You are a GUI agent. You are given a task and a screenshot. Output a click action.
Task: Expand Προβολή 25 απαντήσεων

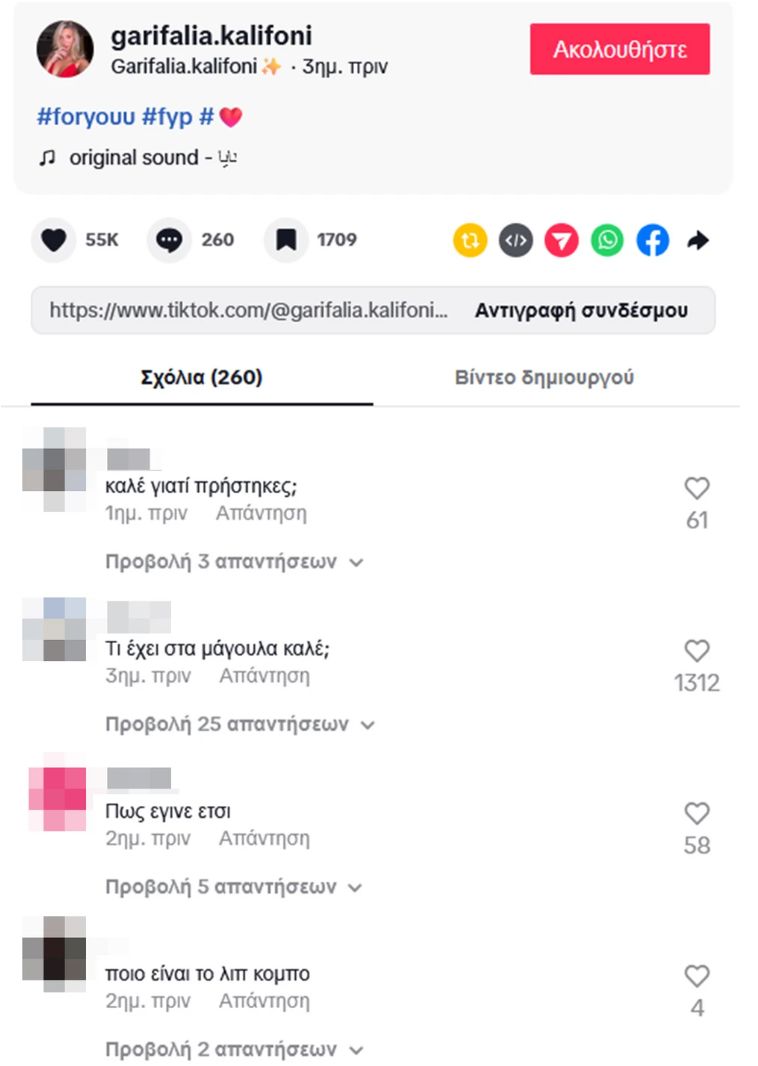(239, 724)
